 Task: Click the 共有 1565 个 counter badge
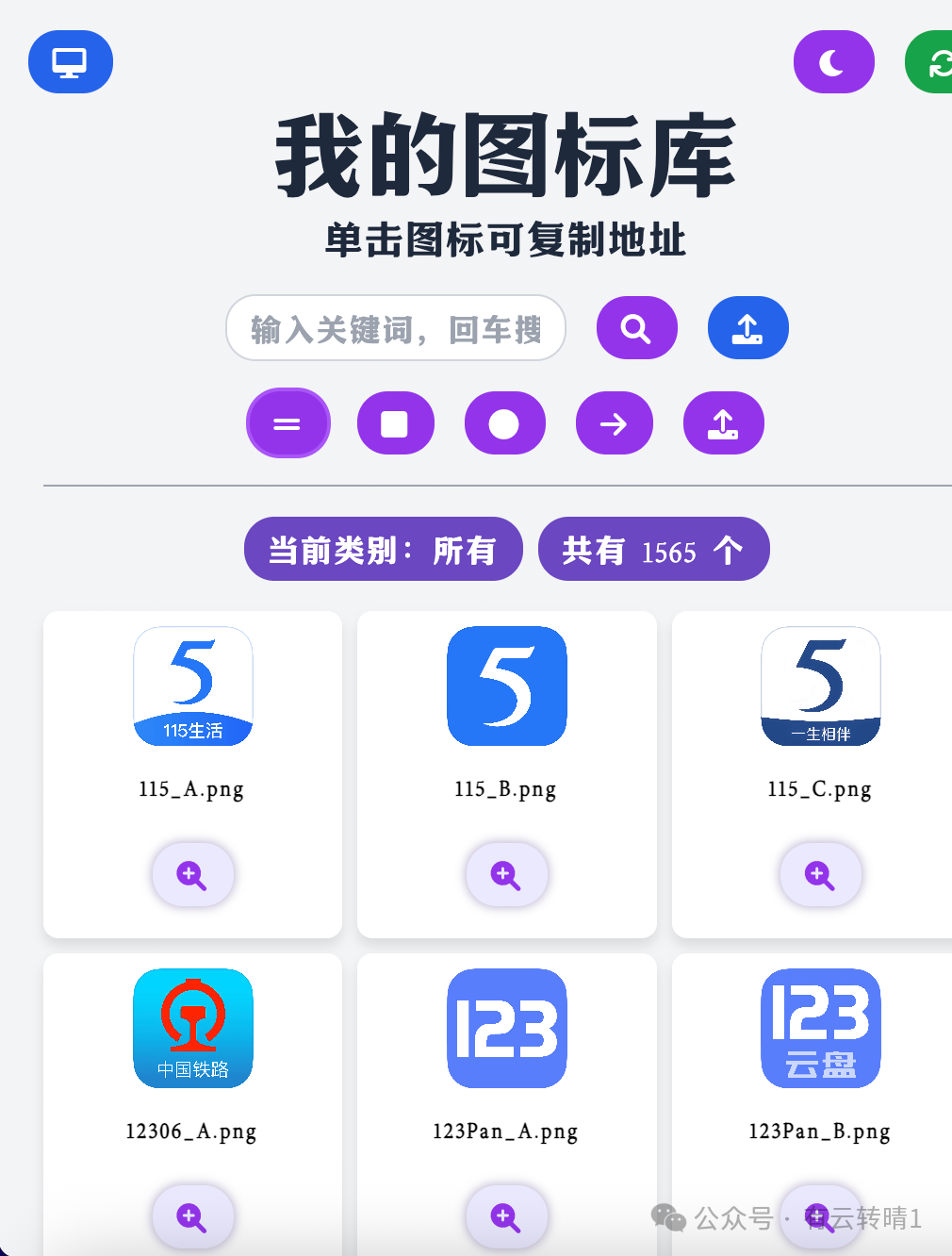(x=653, y=549)
